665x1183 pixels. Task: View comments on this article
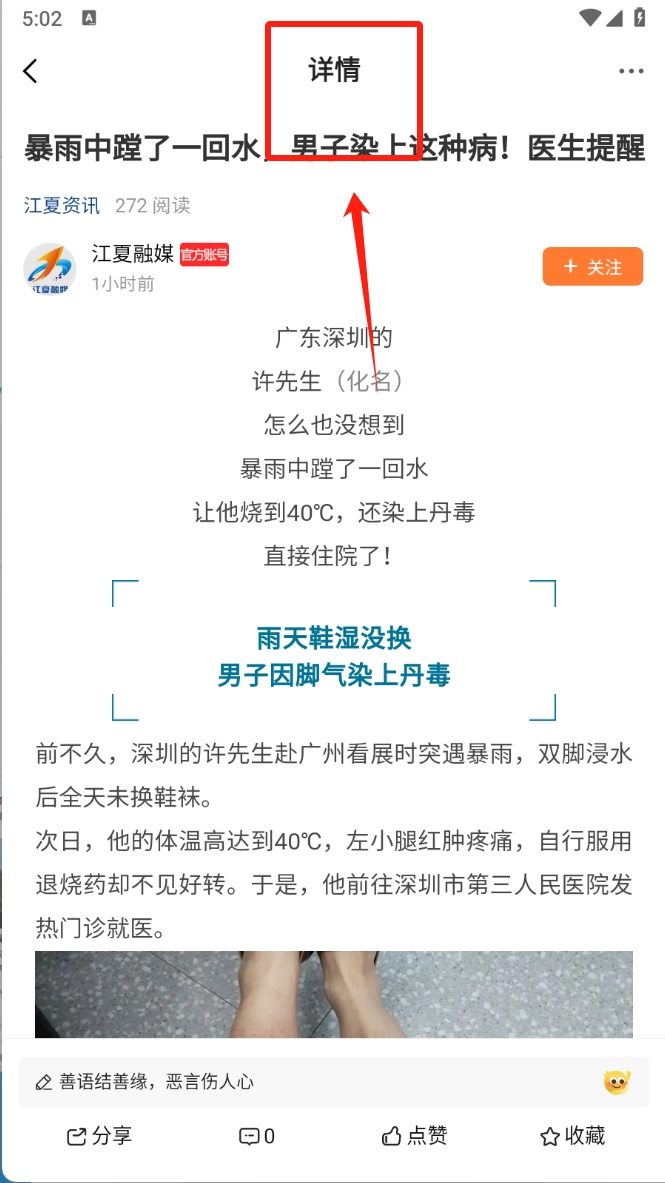pos(257,1136)
